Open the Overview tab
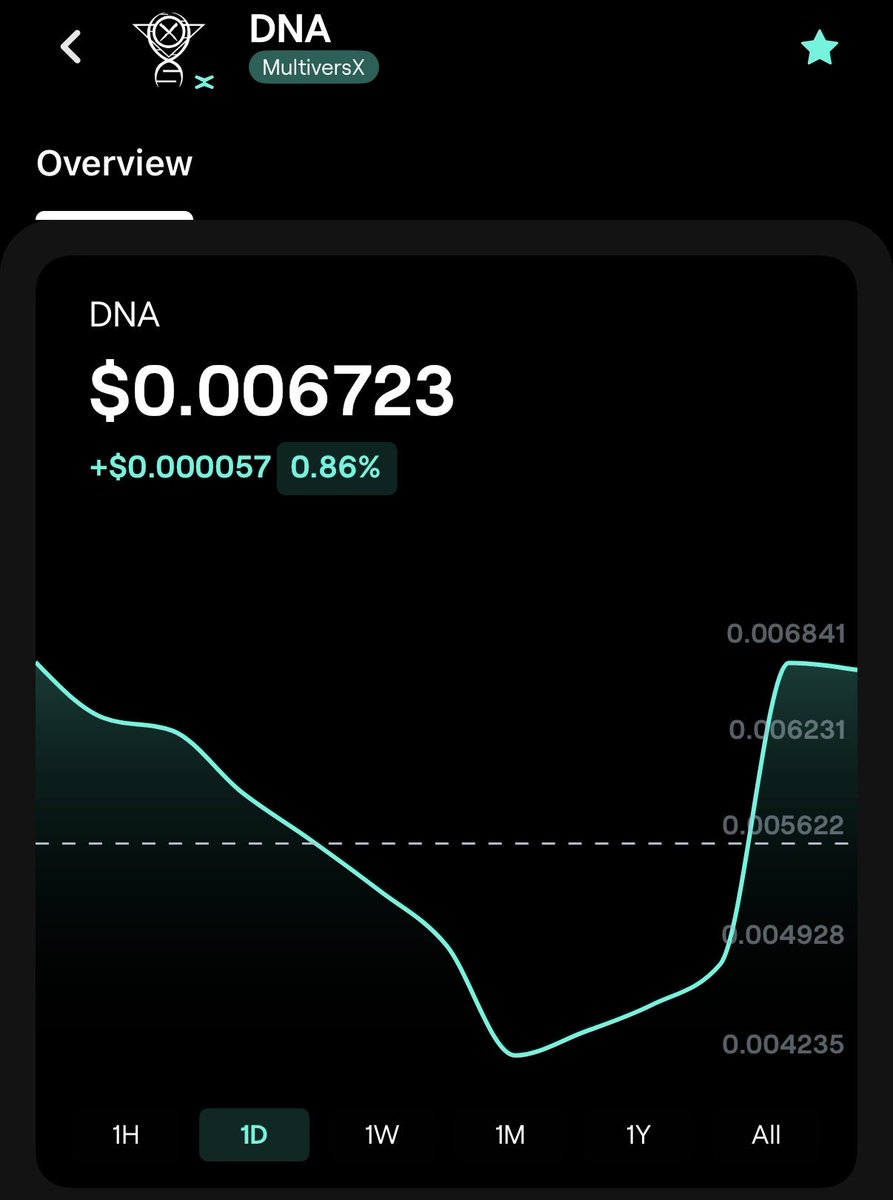Viewport: 893px width, 1200px height. [114, 164]
